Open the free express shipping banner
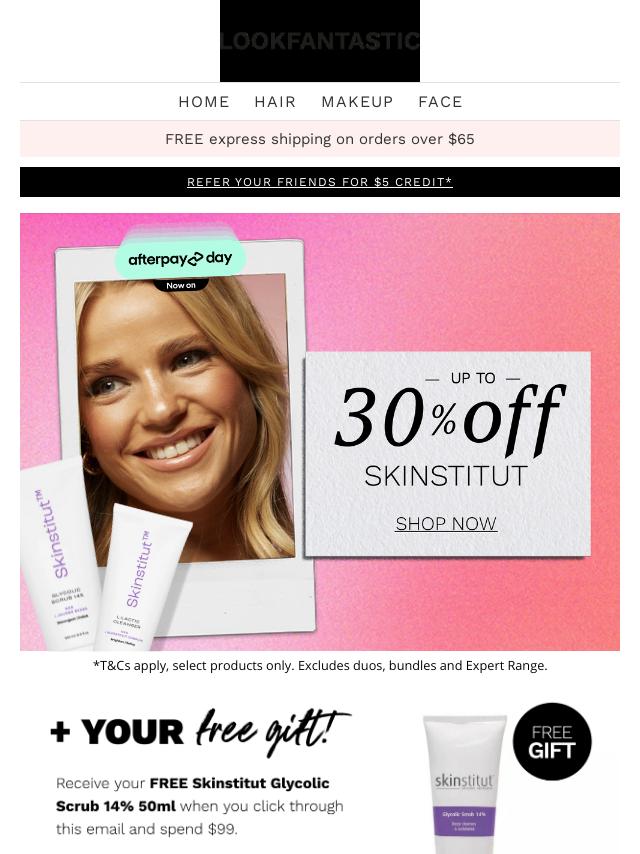This screenshot has height=854, width=640. click(320, 140)
